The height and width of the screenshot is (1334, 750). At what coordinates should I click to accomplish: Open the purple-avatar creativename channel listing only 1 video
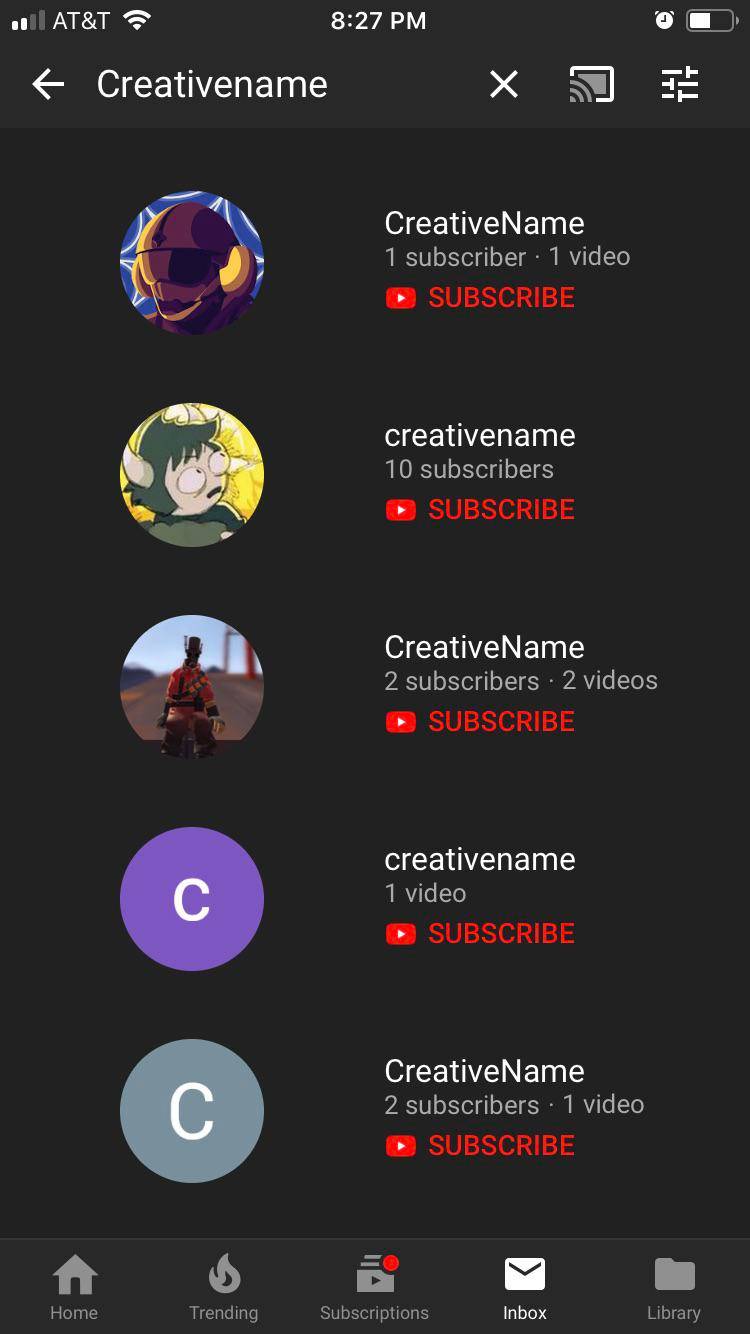[479, 860]
